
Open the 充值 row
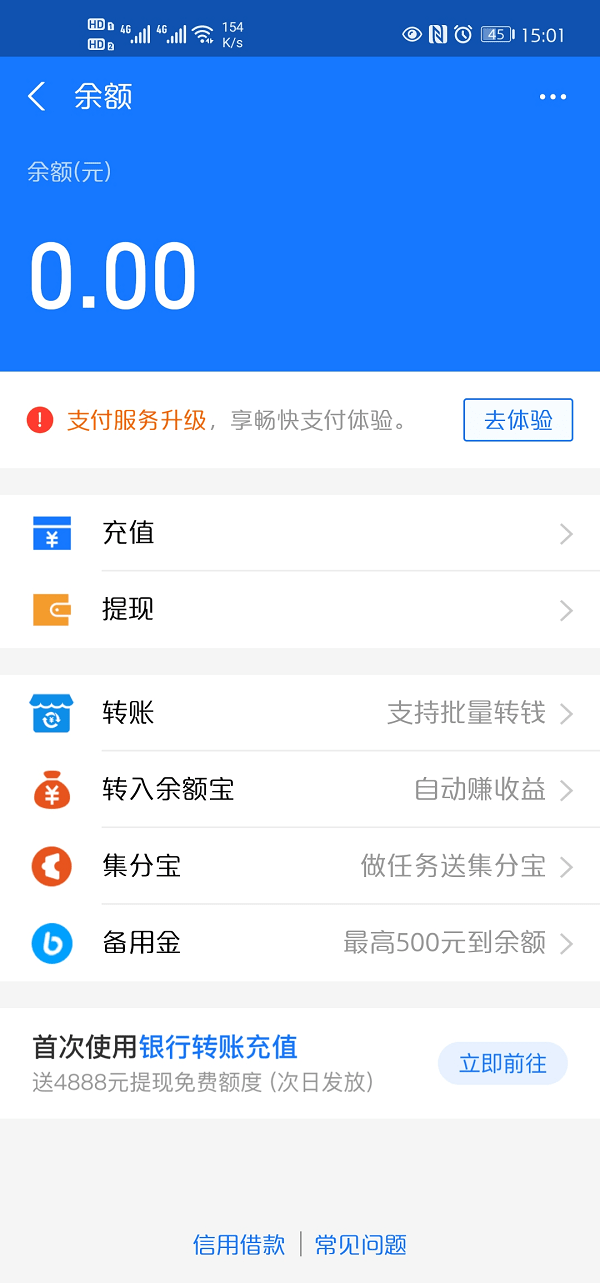pos(300,533)
